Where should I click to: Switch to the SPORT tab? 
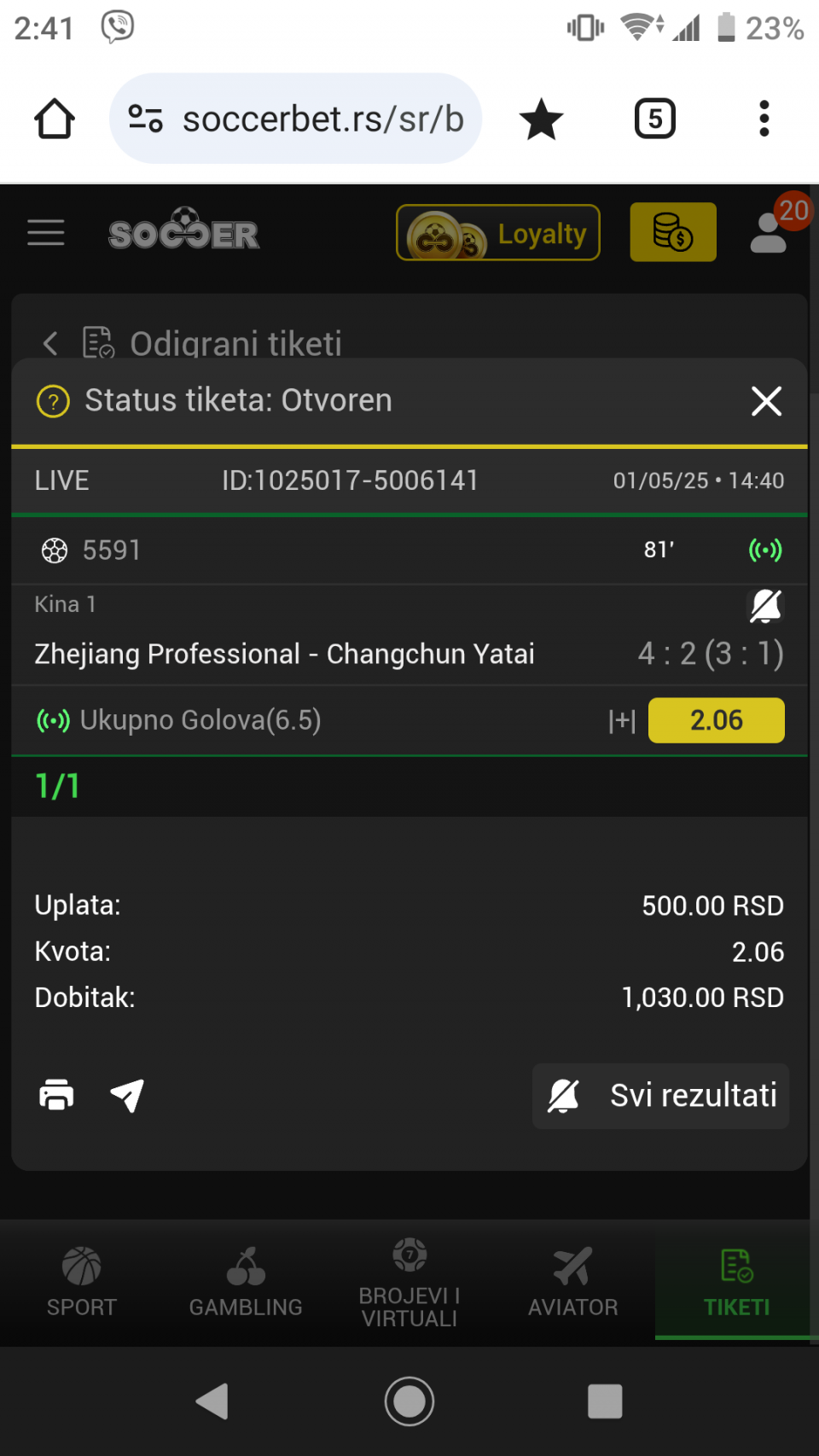coord(82,1282)
